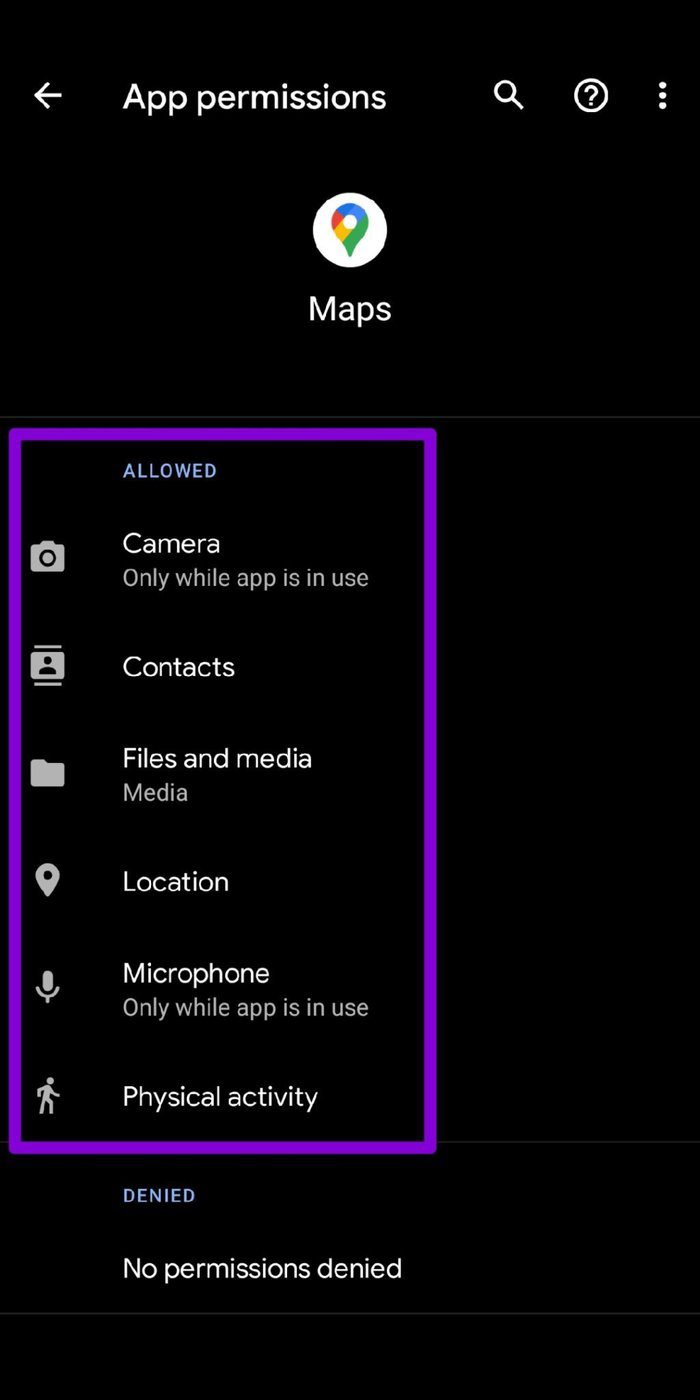700x1400 pixels.
Task: Open the help icon
Action: pyautogui.click(x=591, y=96)
